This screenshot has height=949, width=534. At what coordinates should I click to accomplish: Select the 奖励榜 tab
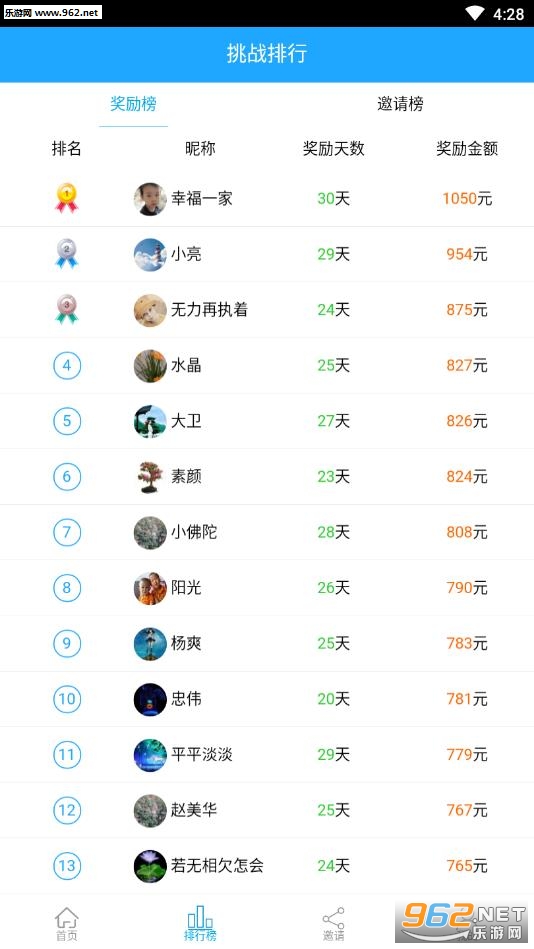[133, 104]
